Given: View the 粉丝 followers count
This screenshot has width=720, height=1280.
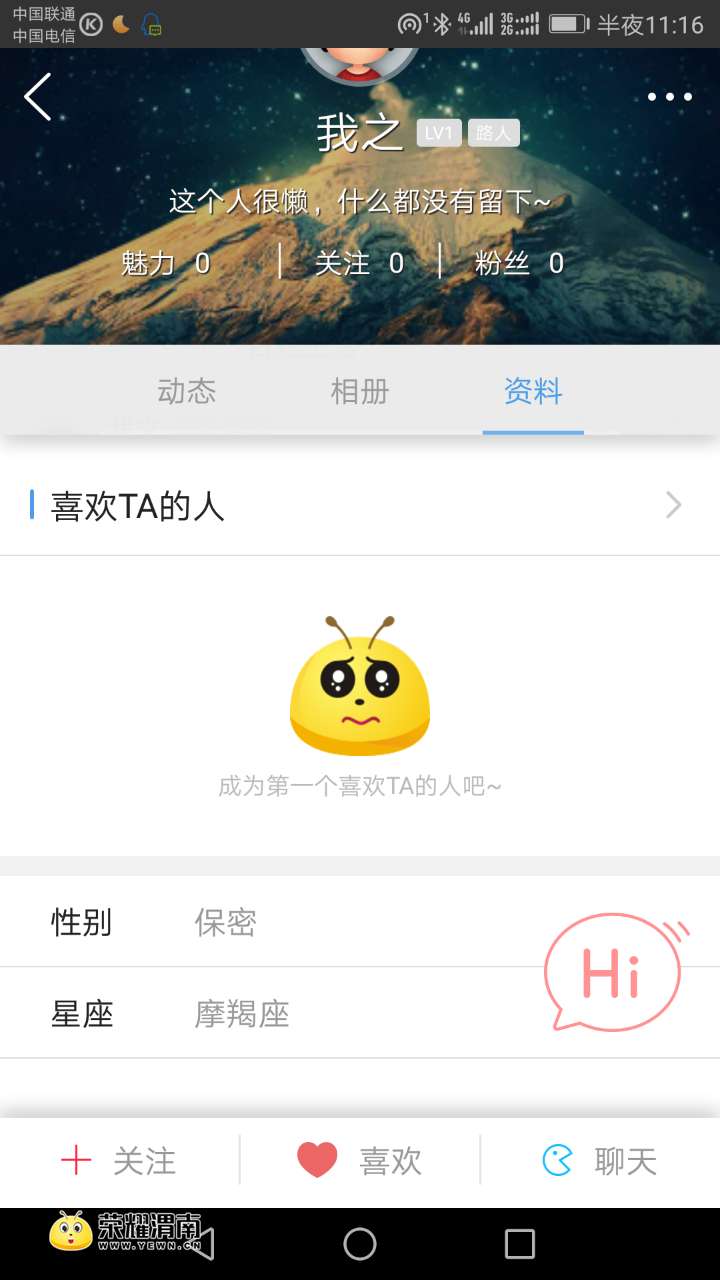Looking at the screenshot, I should pos(519,263).
